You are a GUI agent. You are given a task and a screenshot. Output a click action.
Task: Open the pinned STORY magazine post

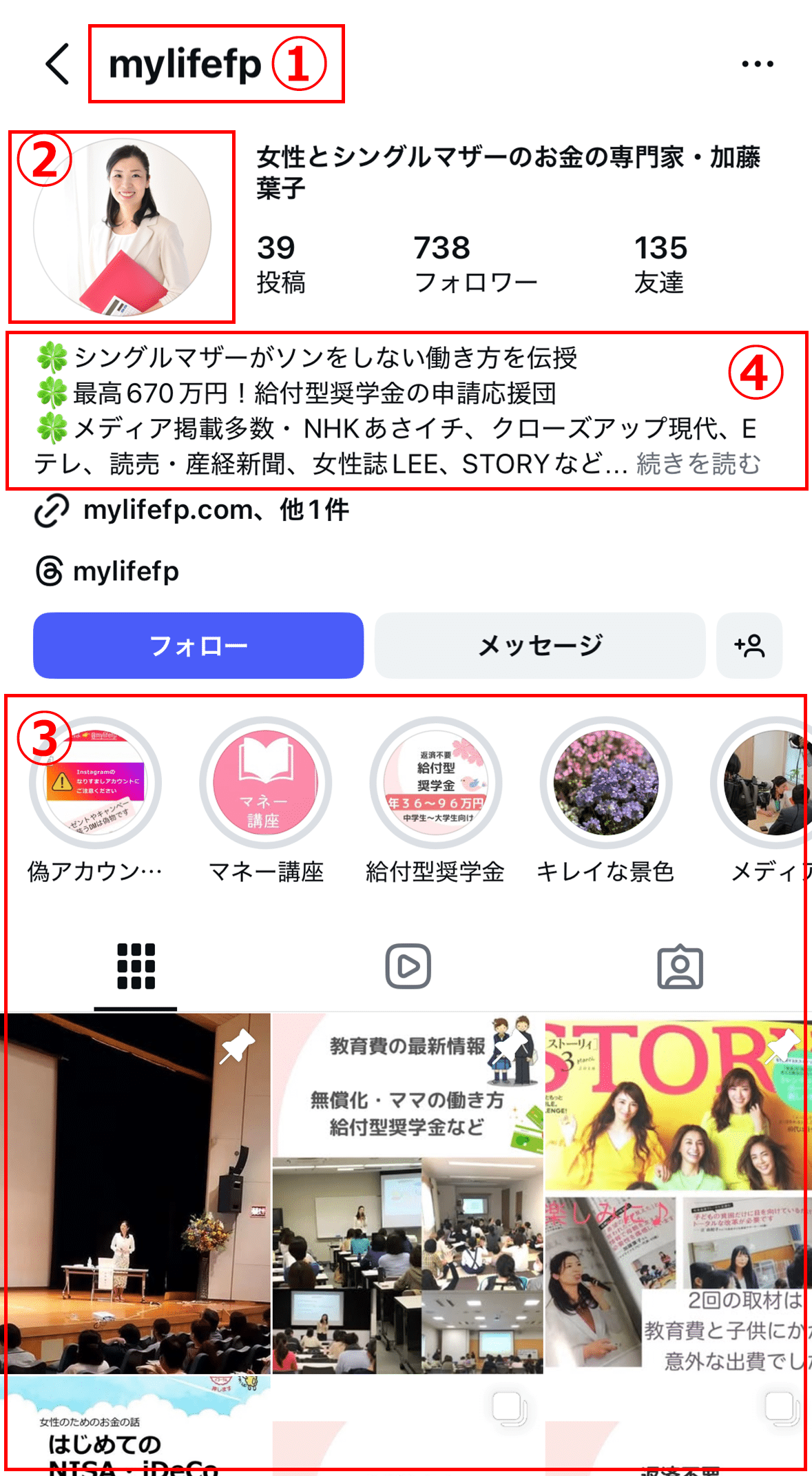point(678,1192)
